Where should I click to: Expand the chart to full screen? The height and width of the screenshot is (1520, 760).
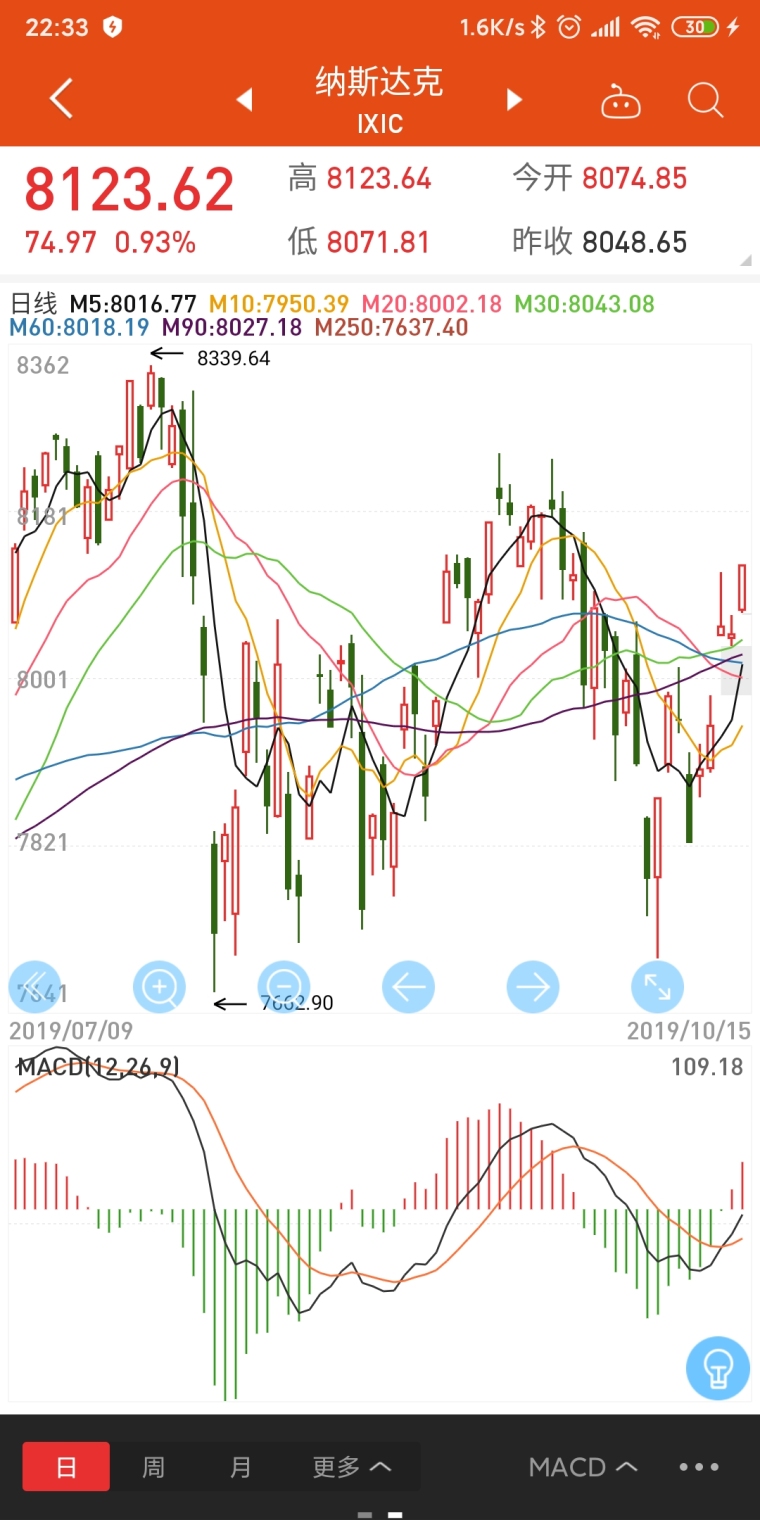pyautogui.click(x=657, y=987)
